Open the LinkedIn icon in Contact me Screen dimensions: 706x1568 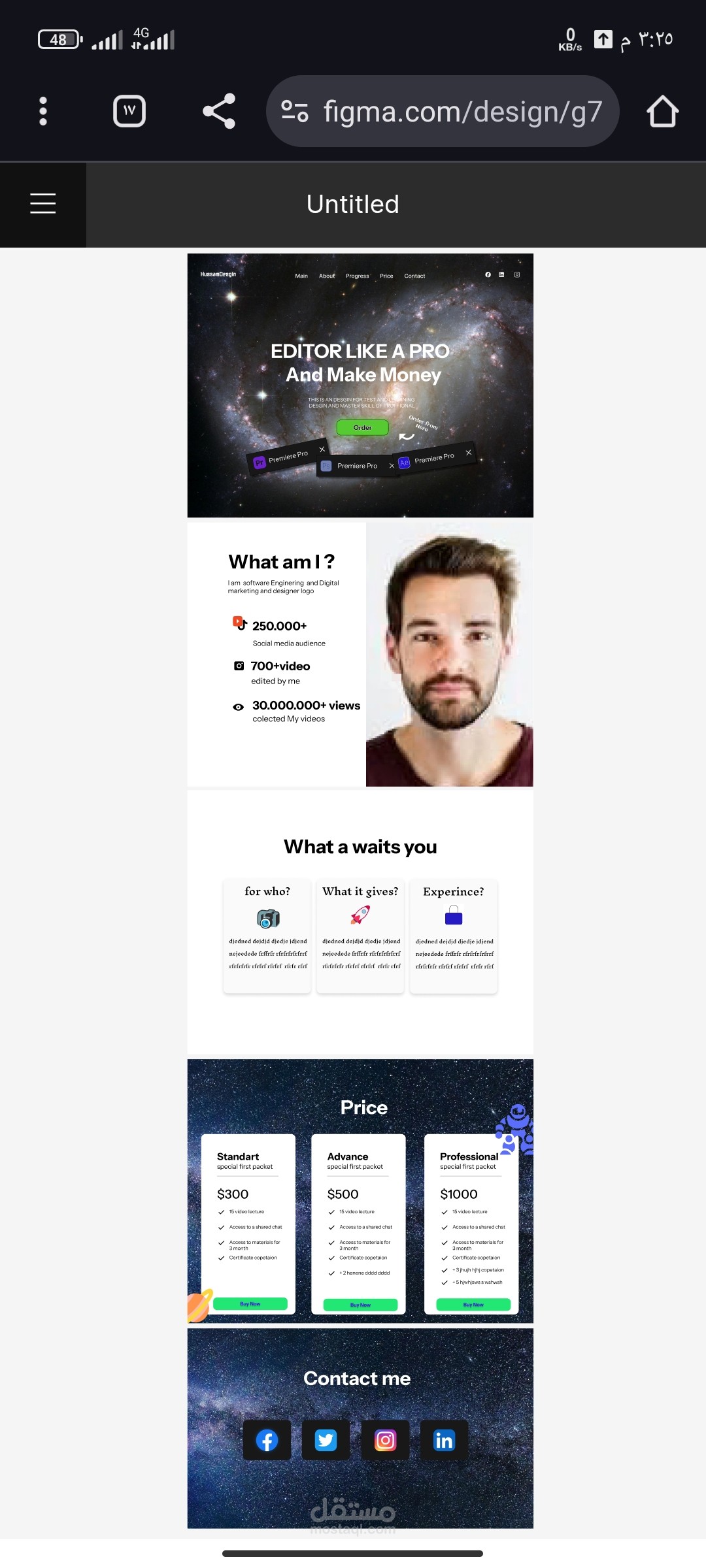(444, 1440)
